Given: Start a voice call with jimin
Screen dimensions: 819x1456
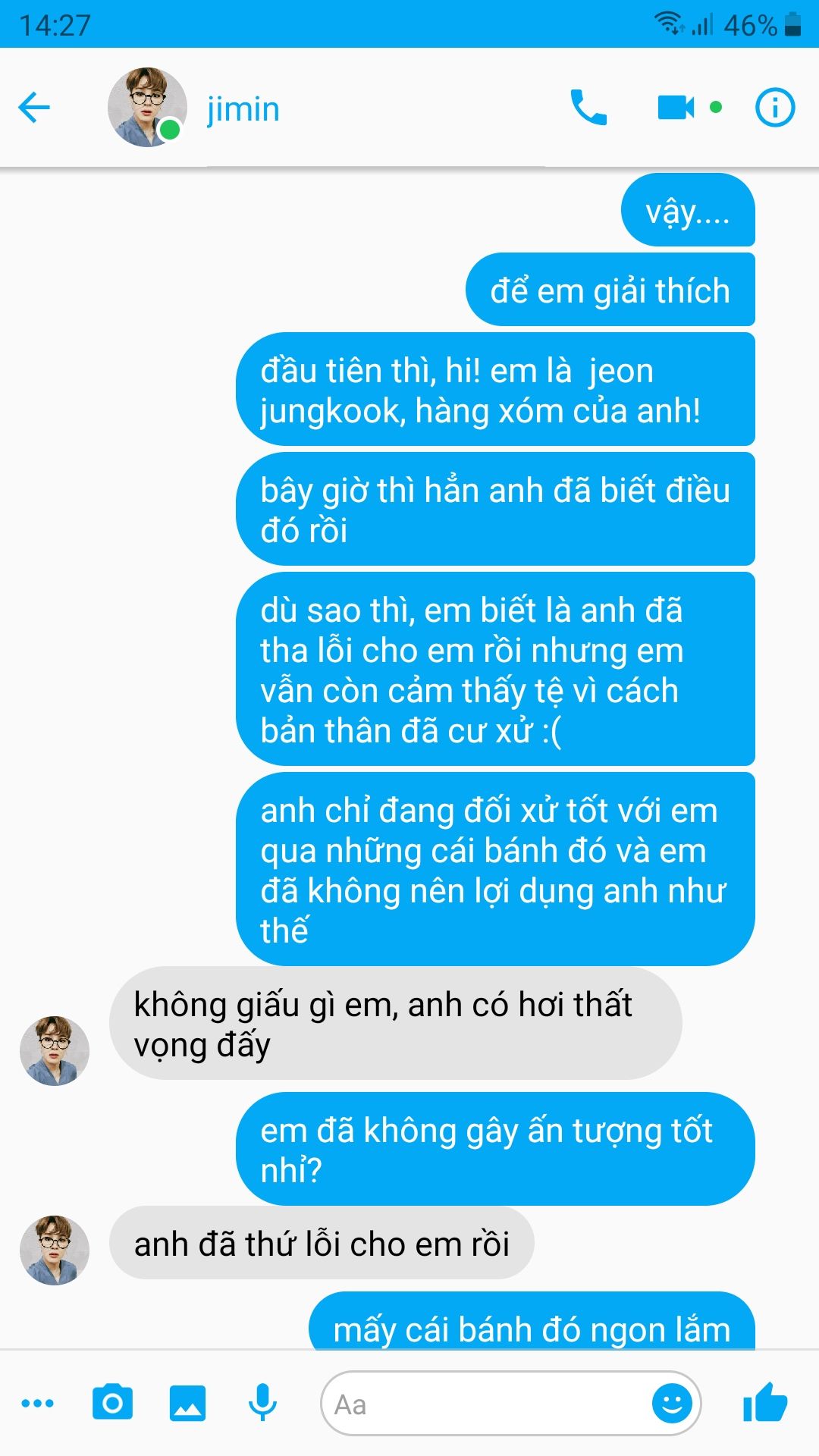Looking at the screenshot, I should [x=588, y=107].
